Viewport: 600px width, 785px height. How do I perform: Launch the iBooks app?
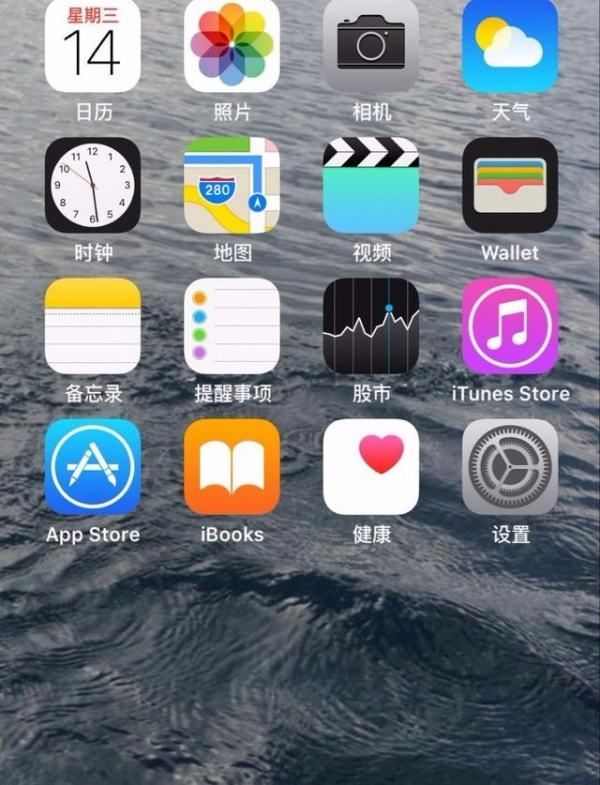[232, 467]
